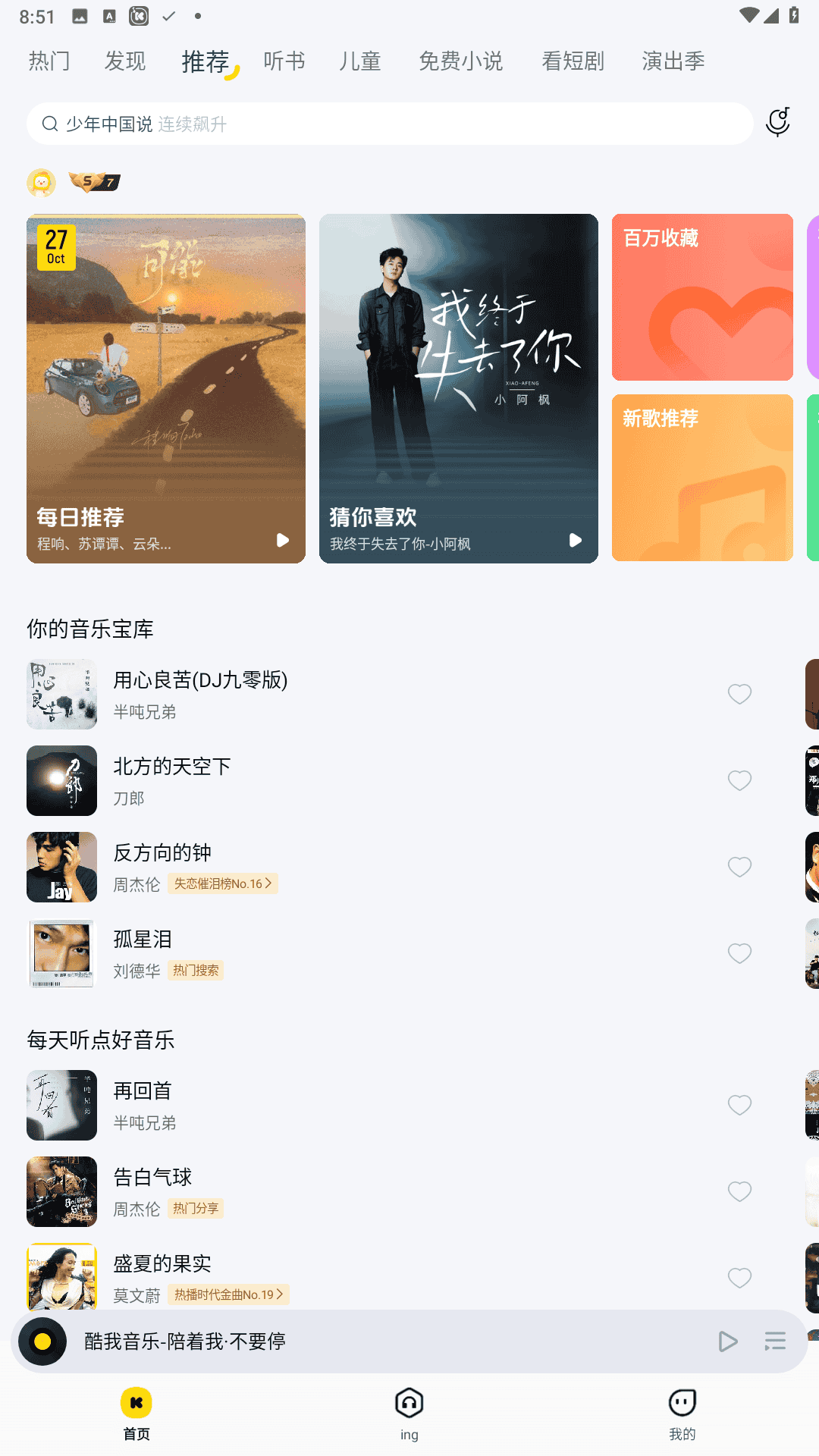Switch to the 热门 tab

tap(49, 61)
